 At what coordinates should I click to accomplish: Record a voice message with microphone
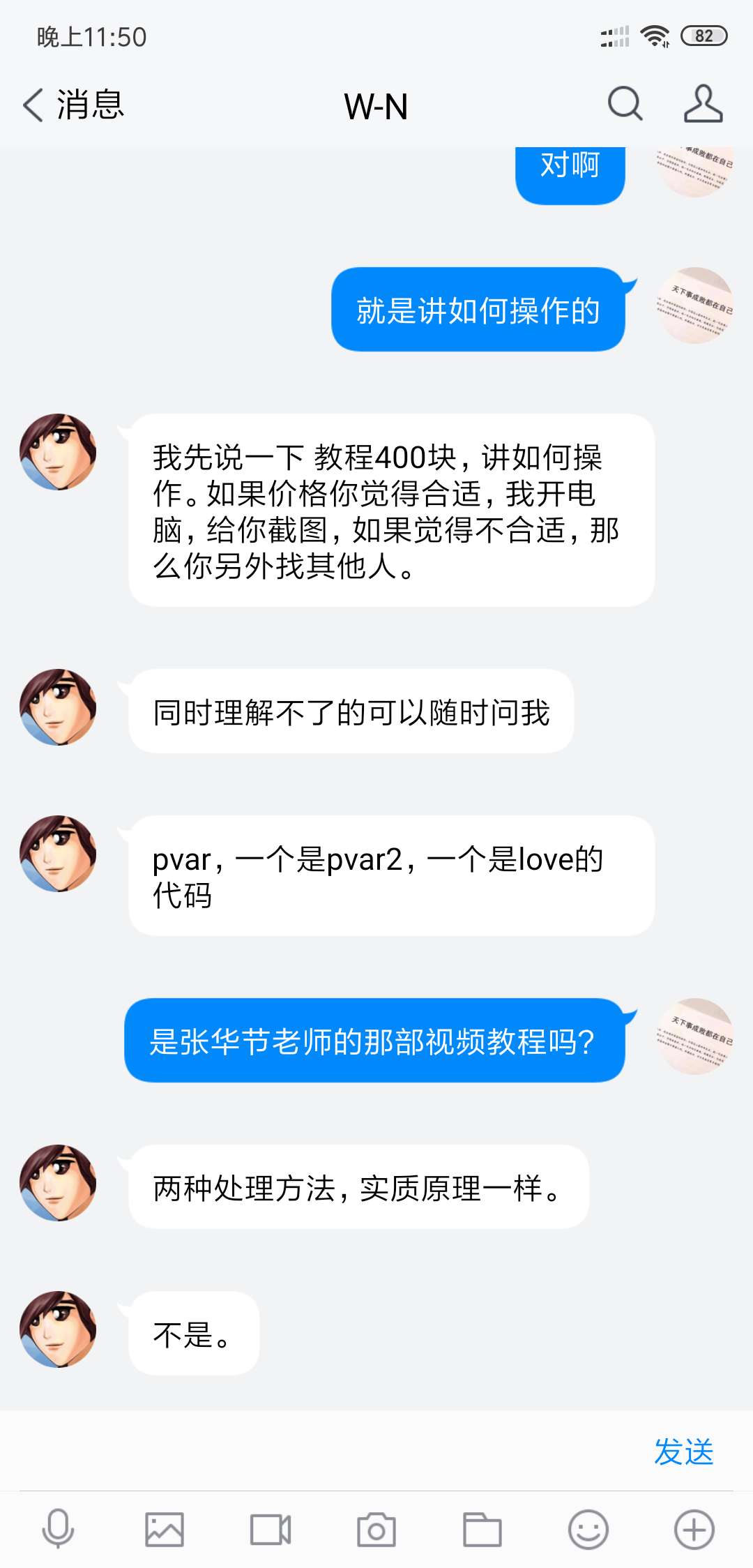pyautogui.click(x=58, y=1530)
